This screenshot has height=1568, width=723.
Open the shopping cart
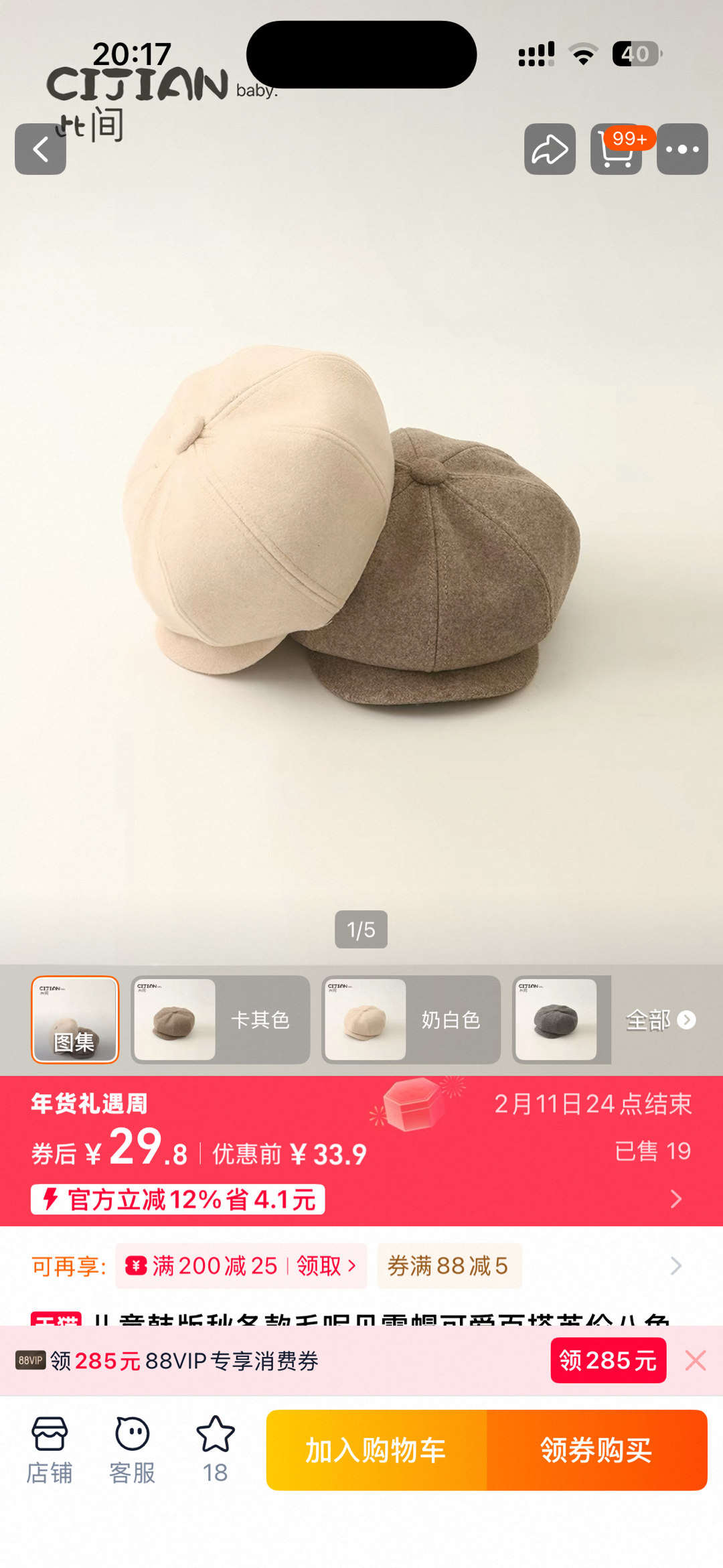click(x=616, y=149)
